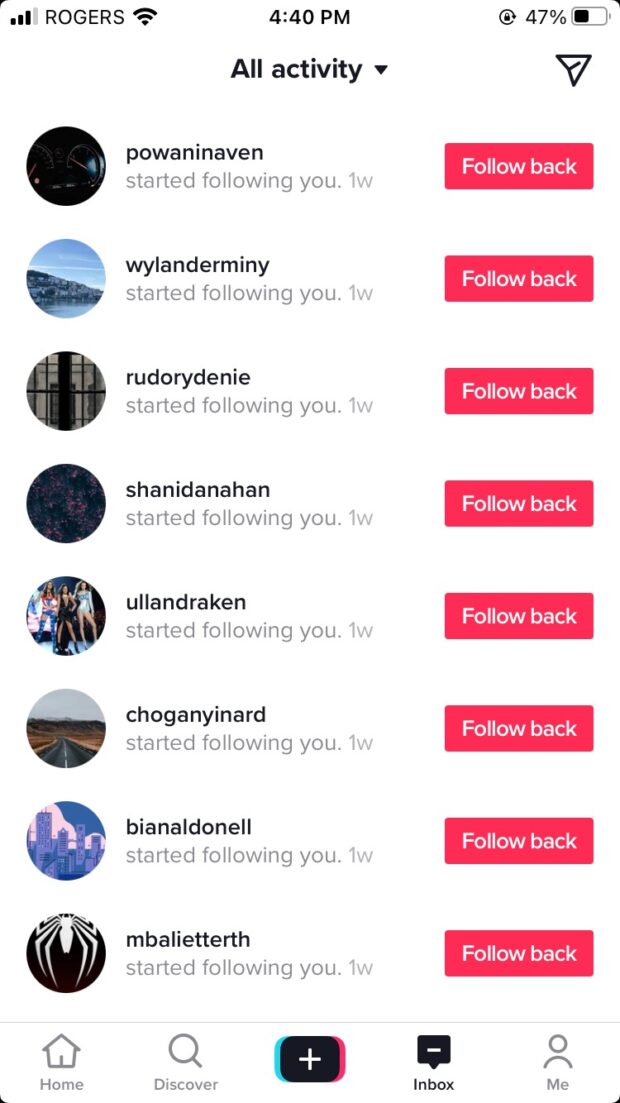View wylanderminy's profile from avatar
Image resolution: width=620 pixels, height=1103 pixels.
pyautogui.click(x=66, y=279)
